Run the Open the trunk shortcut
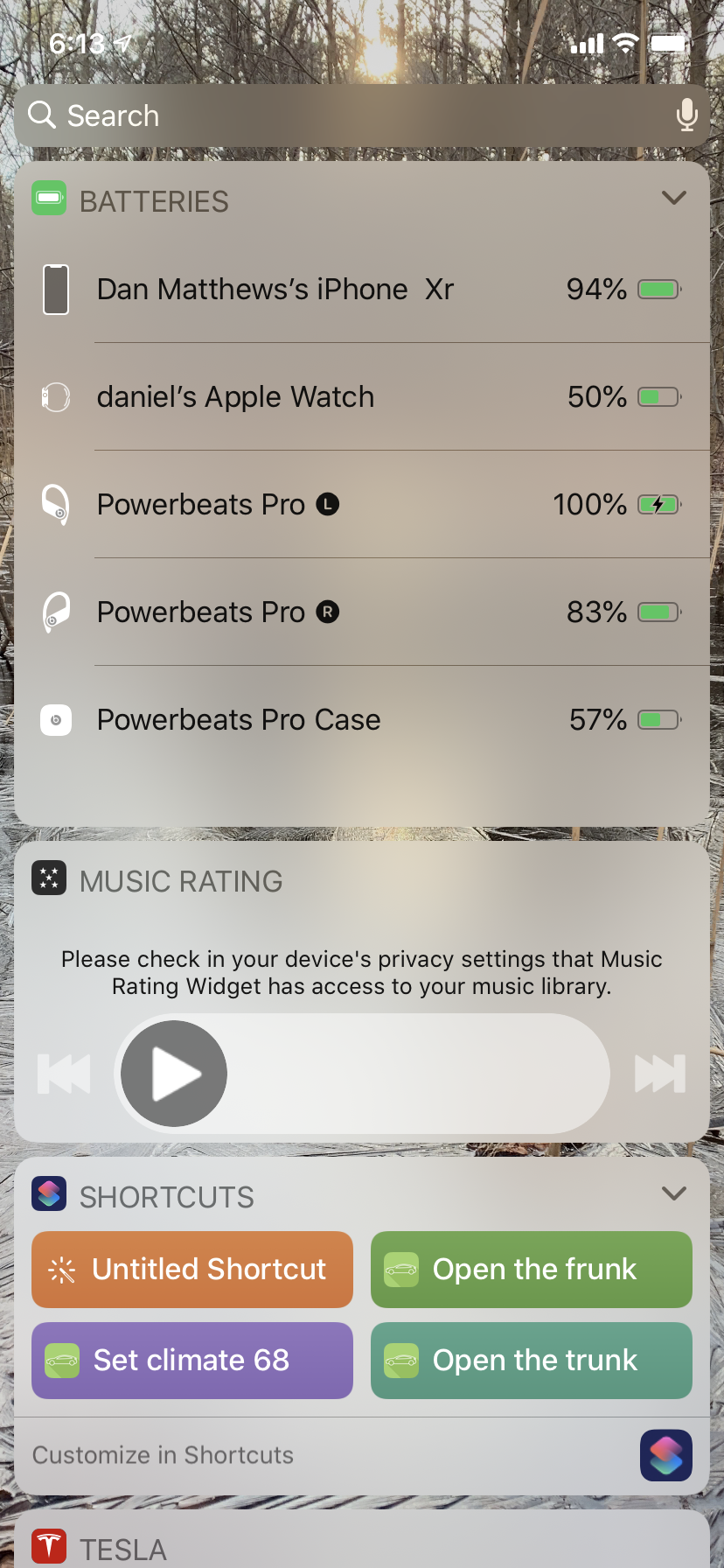The height and width of the screenshot is (1568, 724). pyautogui.click(x=532, y=1361)
